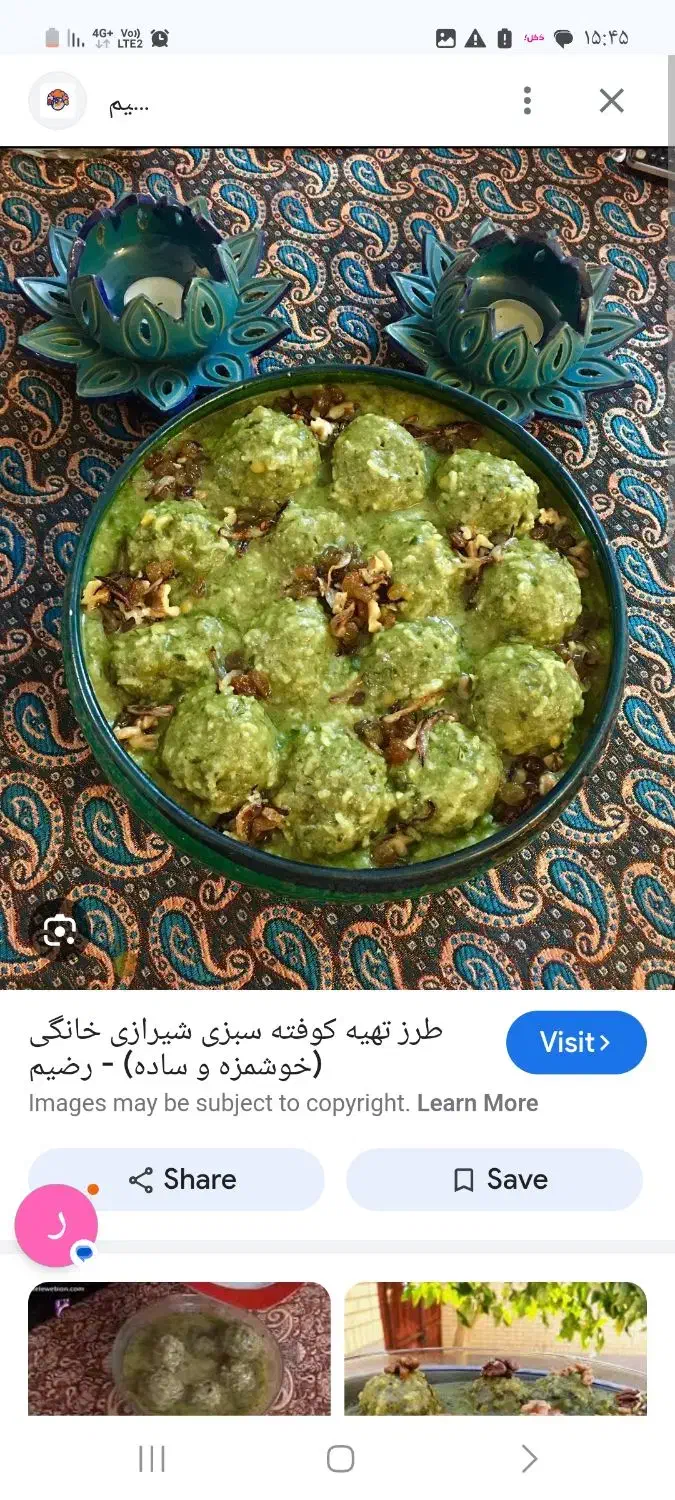
Task: Share this image
Action: pyautogui.click(x=176, y=1179)
